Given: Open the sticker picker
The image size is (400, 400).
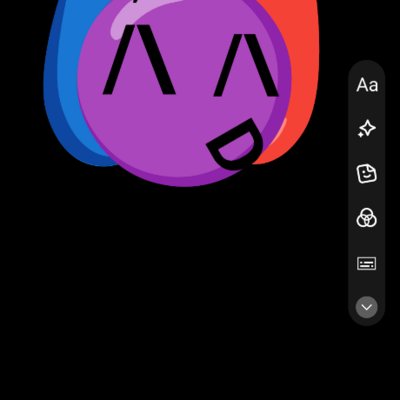Looking at the screenshot, I should 367,173.
